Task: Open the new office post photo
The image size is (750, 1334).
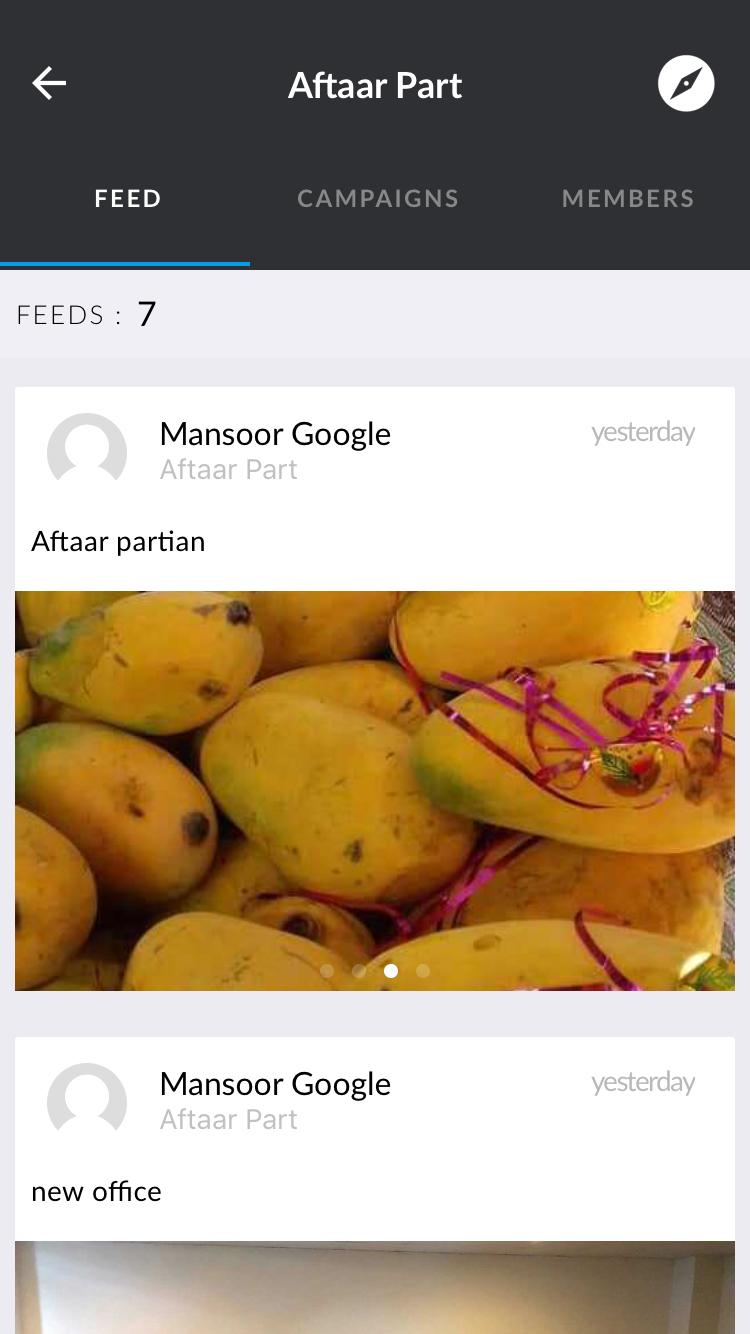Action: (375, 1288)
